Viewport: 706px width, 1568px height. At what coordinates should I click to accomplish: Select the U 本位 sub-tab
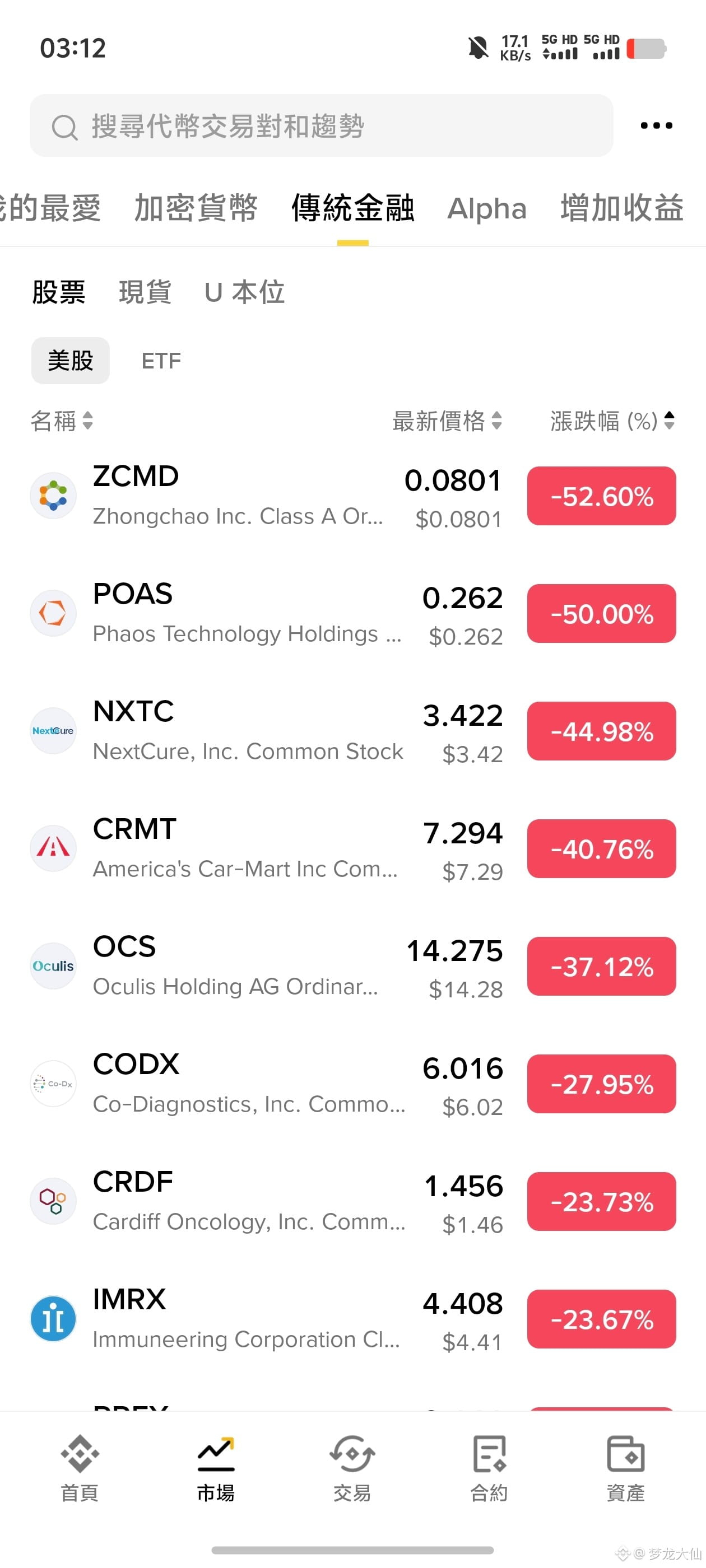point(244,292)
